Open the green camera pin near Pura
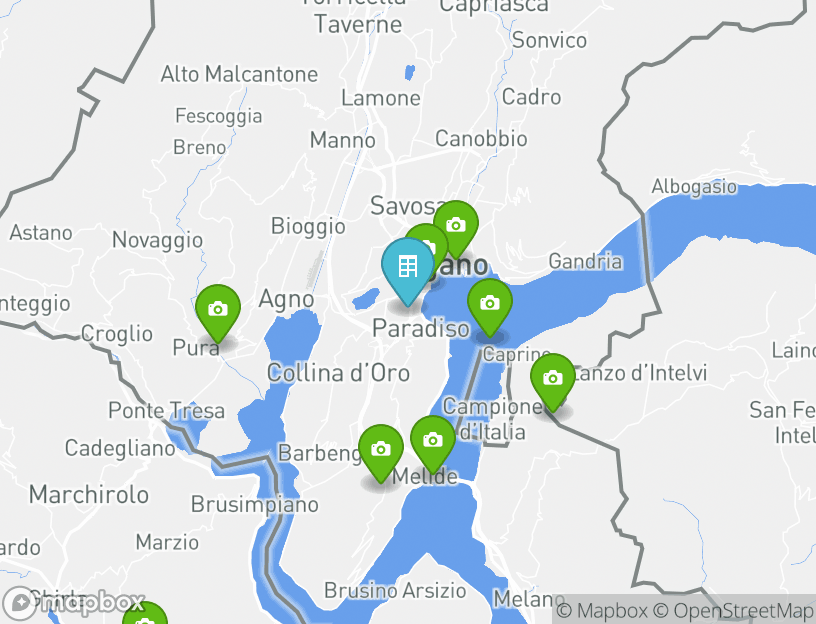816x624 pixels. (217, 310)
